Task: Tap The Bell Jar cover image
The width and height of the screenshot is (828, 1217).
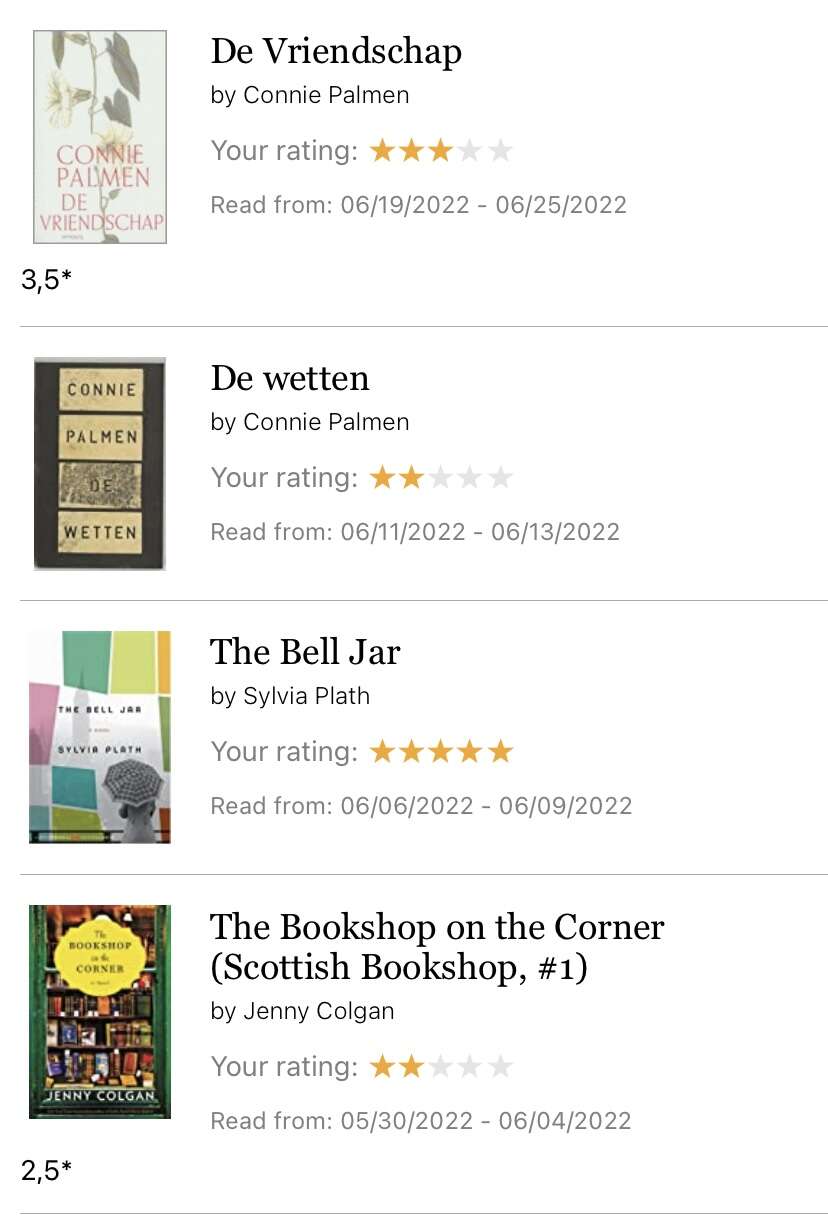Action: pyautogui.click(x=100, y=737)
